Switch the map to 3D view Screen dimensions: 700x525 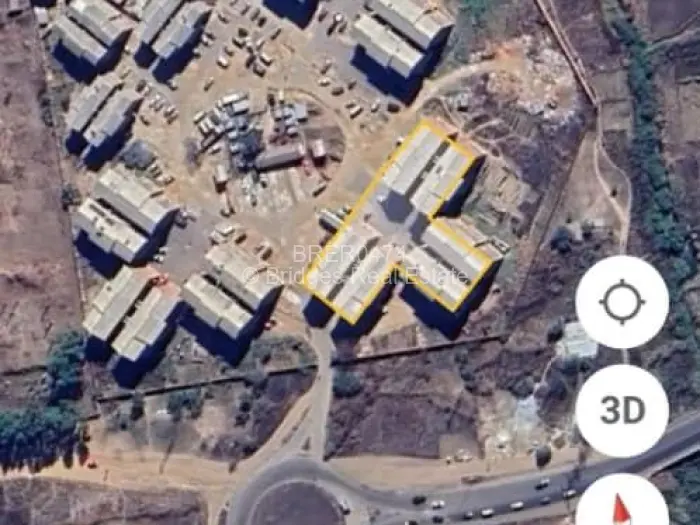[622, 410]
